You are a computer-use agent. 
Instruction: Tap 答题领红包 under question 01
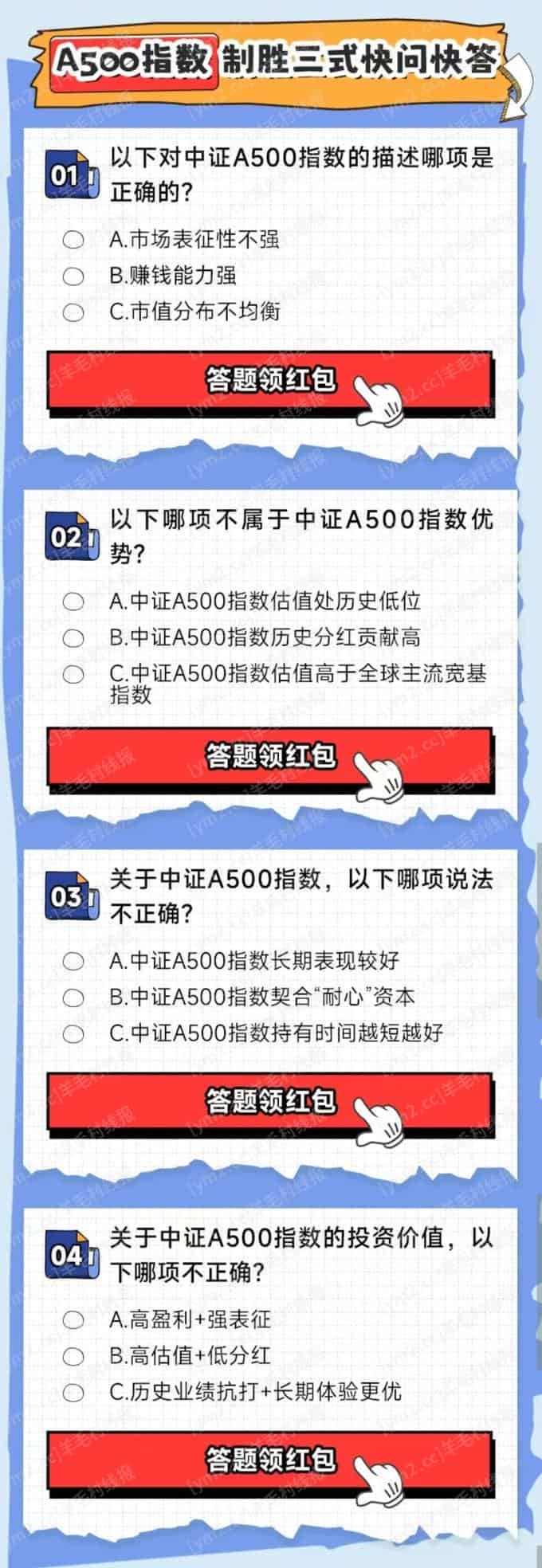point(270,381)
